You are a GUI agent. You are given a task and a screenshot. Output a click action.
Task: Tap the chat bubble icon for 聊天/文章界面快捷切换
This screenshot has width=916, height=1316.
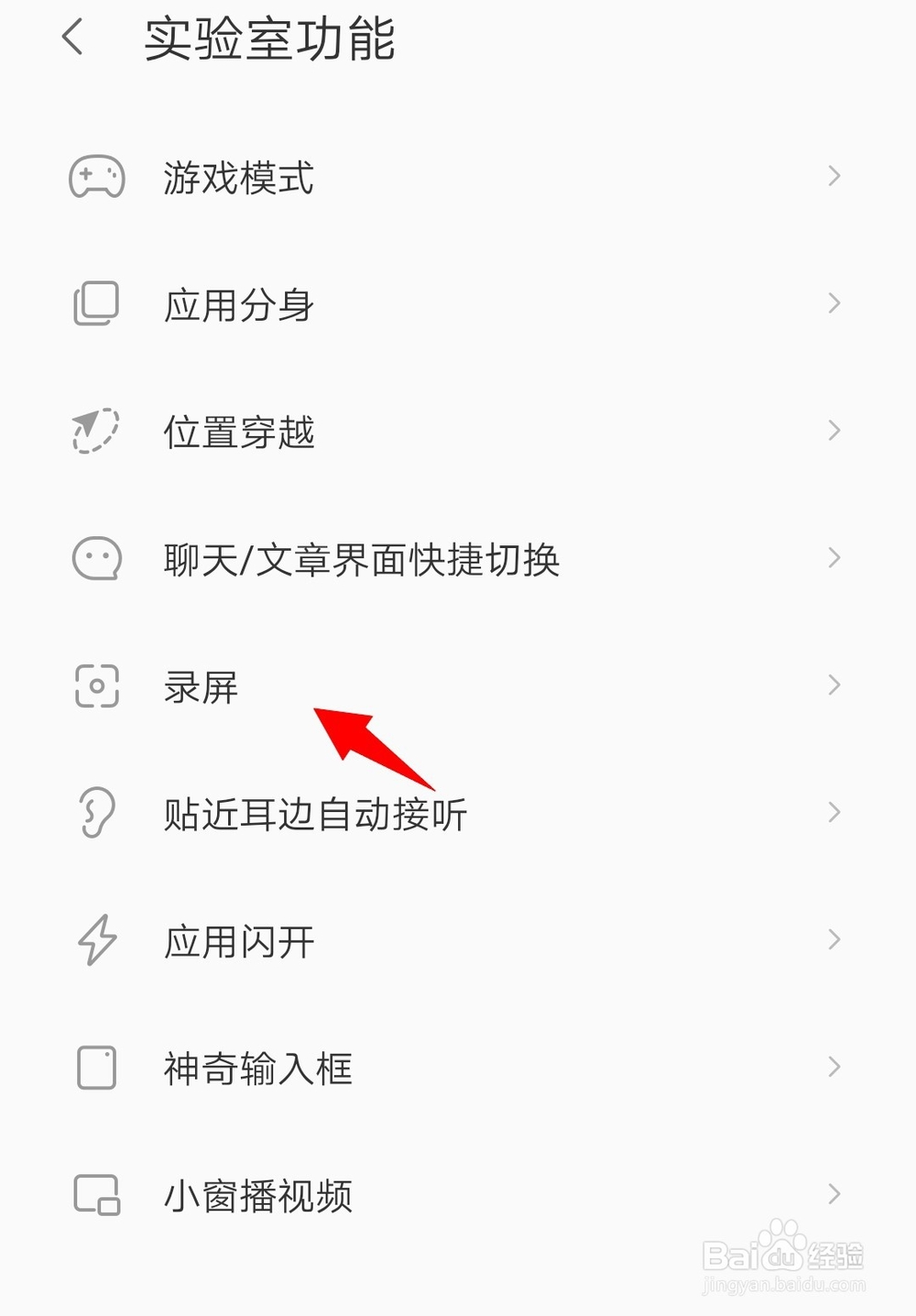[x=94, y=558]
